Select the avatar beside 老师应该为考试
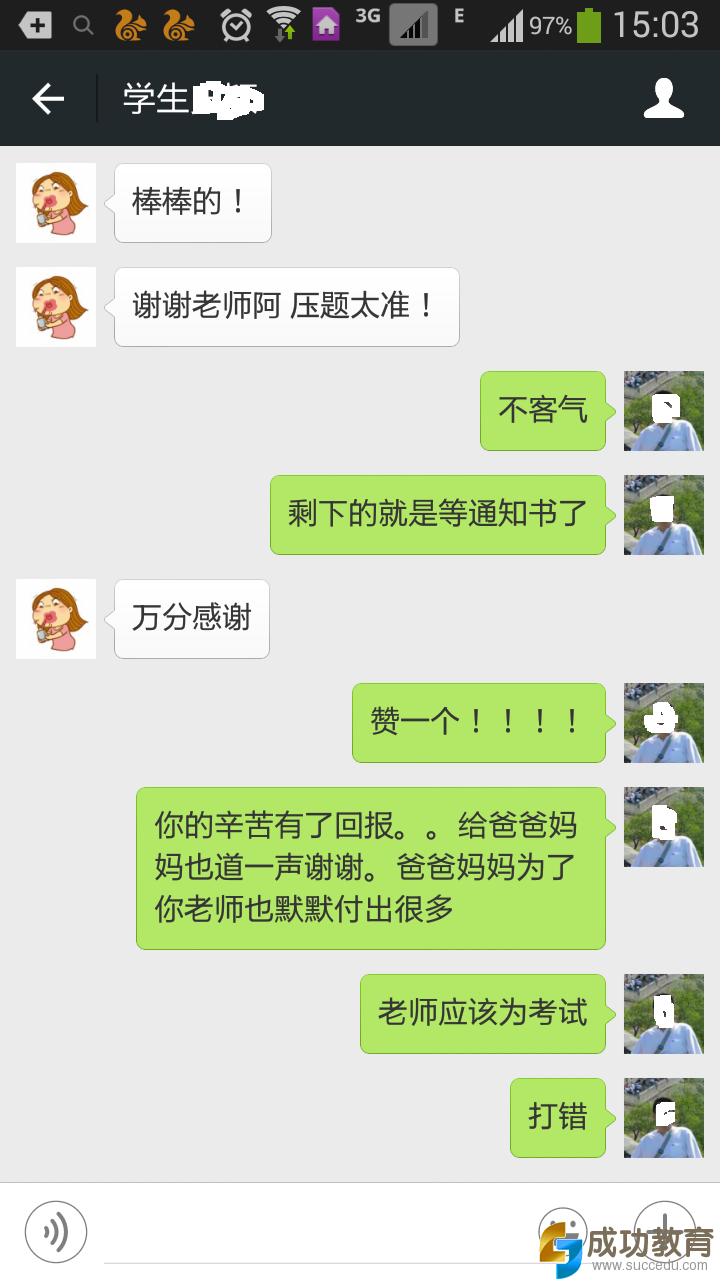Screen dimensions: 720x1280 click(664, 1014)
